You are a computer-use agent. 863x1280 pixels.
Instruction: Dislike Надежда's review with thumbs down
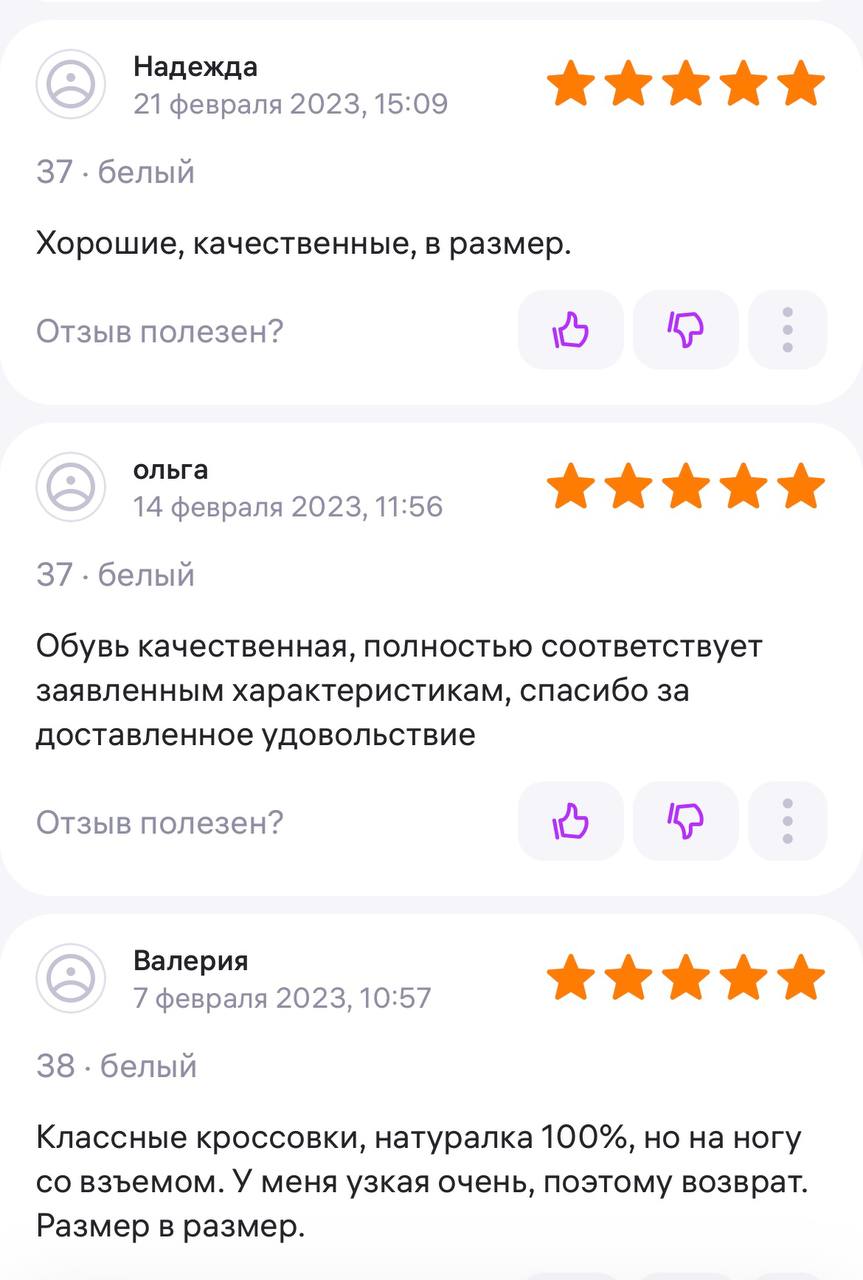coord(686,329)
